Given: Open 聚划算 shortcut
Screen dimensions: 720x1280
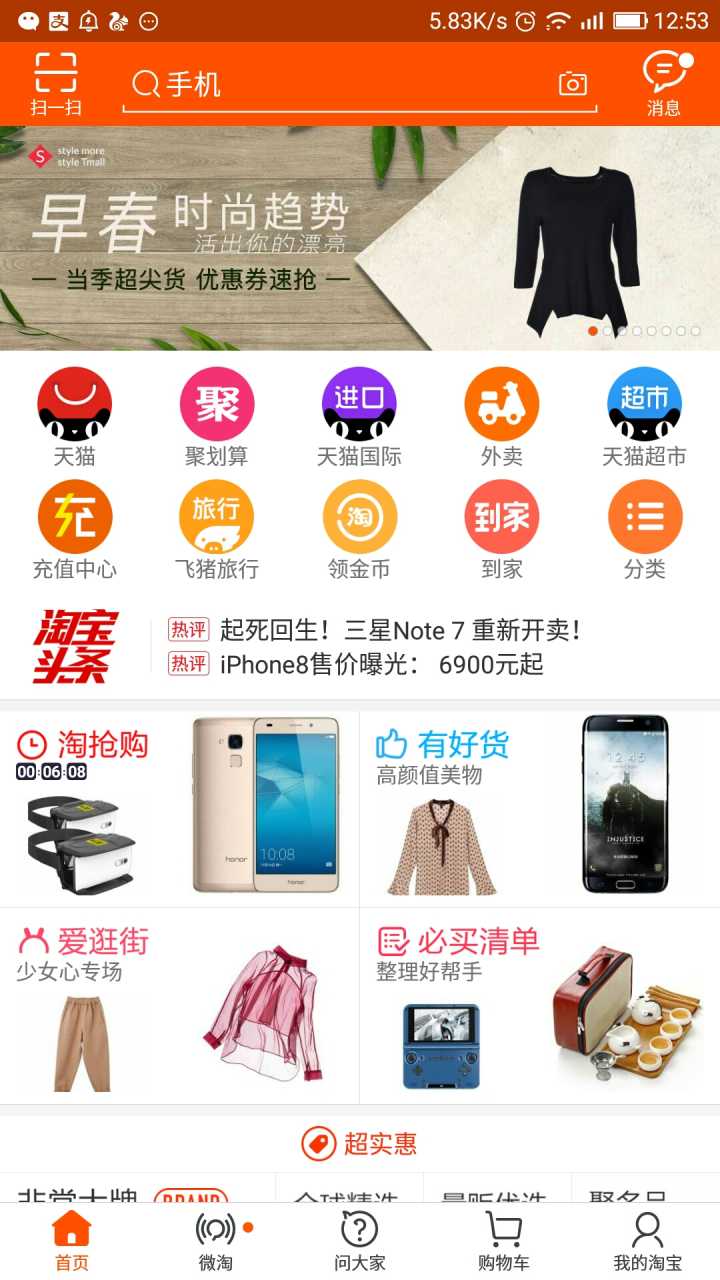Looking at the screenshot, I should pos(217,417).
